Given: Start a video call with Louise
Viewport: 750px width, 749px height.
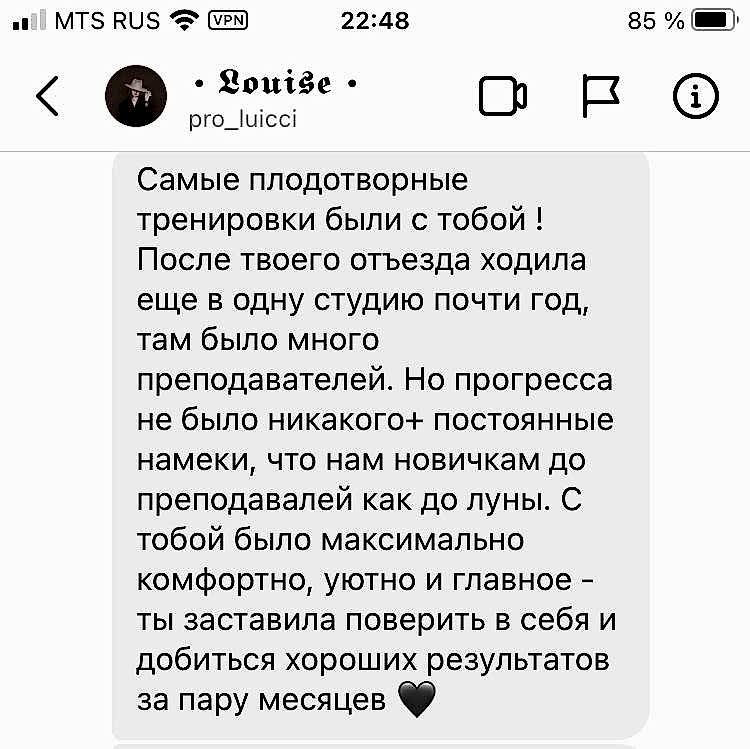Looking at the screenshot, I should coord(503,97).
